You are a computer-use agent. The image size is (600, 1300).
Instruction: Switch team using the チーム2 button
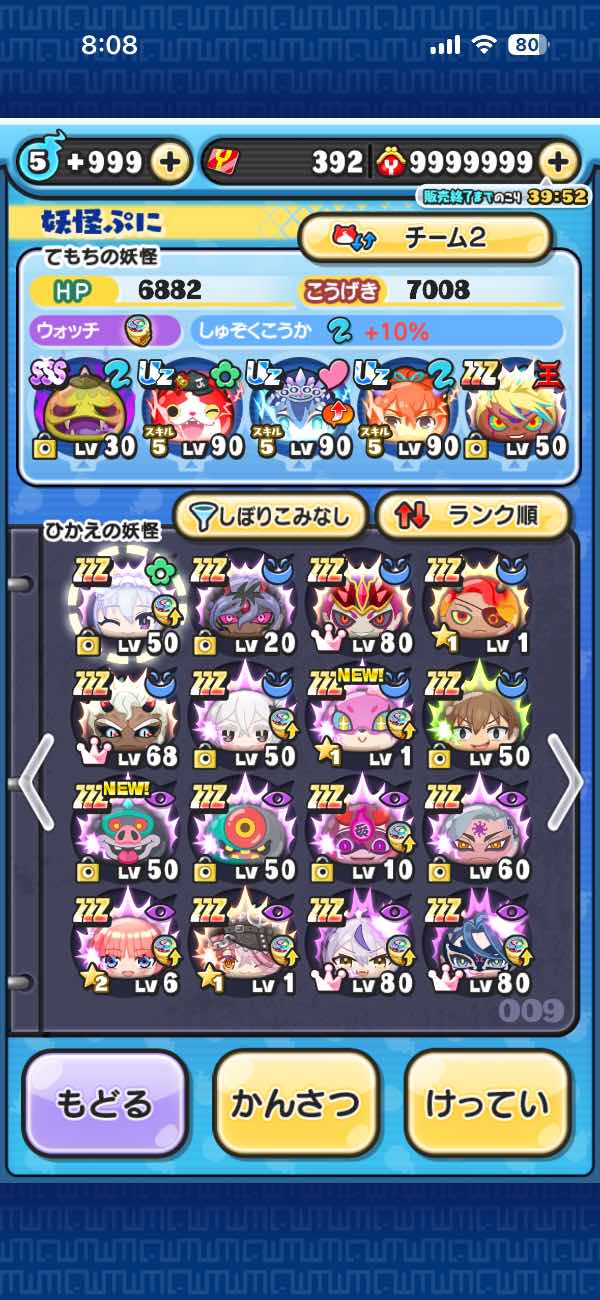pyautogui.click(x=425, y=238)
